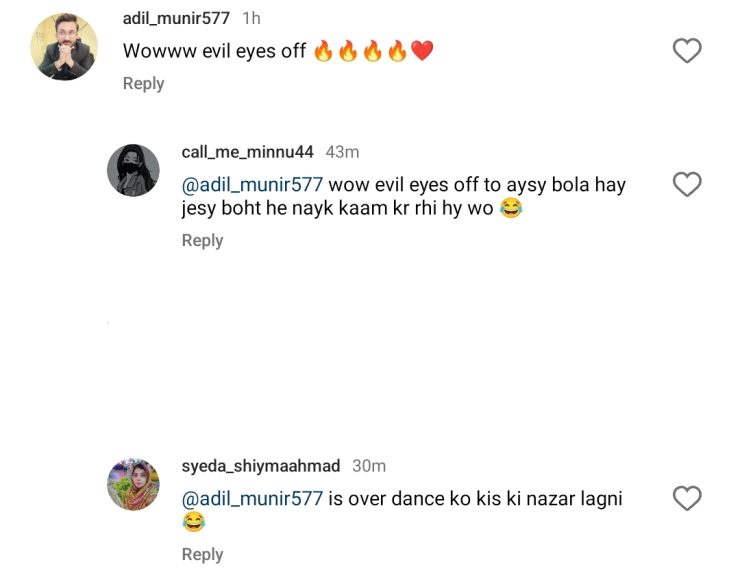
Task: Open syeda_shiymaahmad's profile avatar
Action: pos(133,484)
